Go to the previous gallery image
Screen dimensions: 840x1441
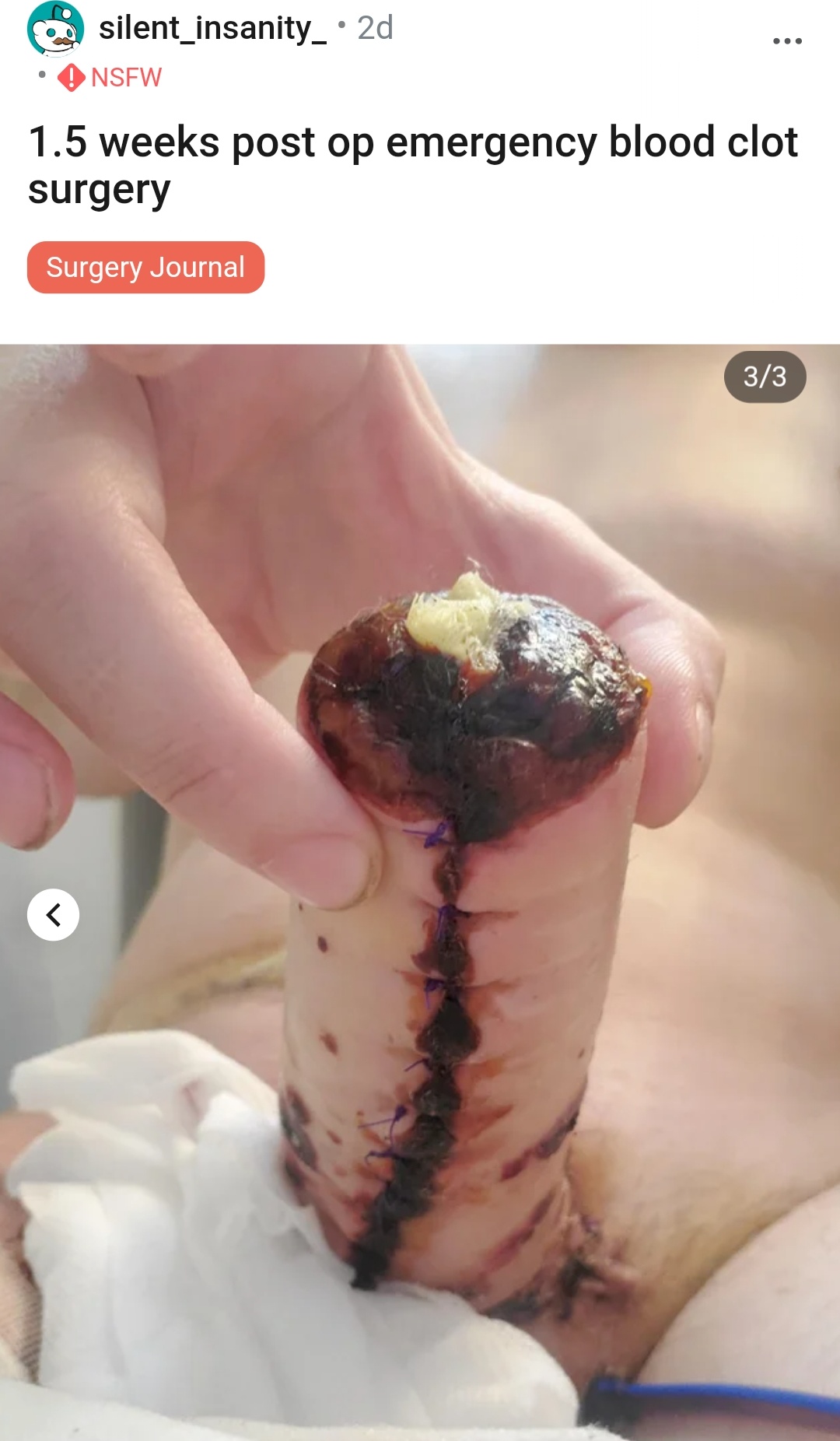tap(53, 914)
